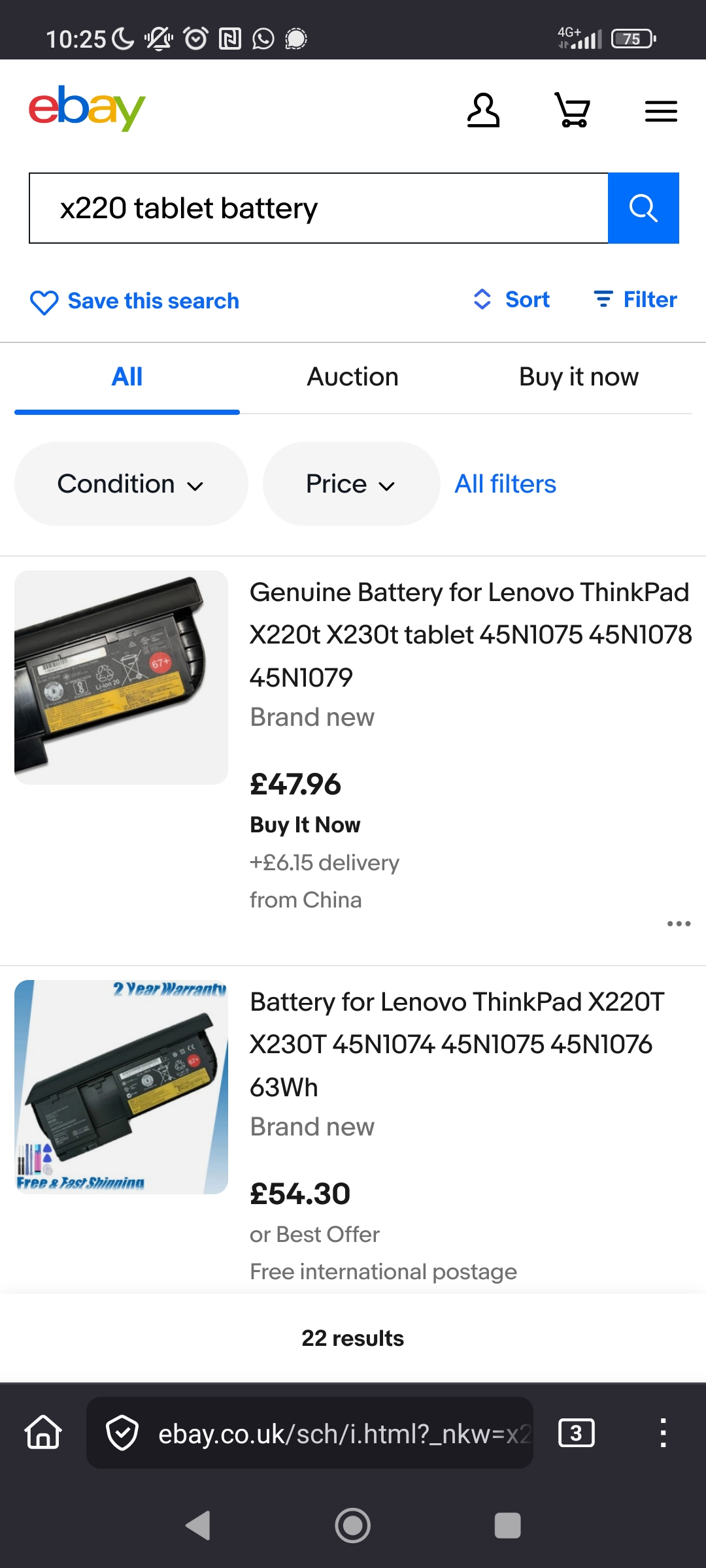Open All filters link
This screenshot has height=1568, width=706.
(505, 484)
